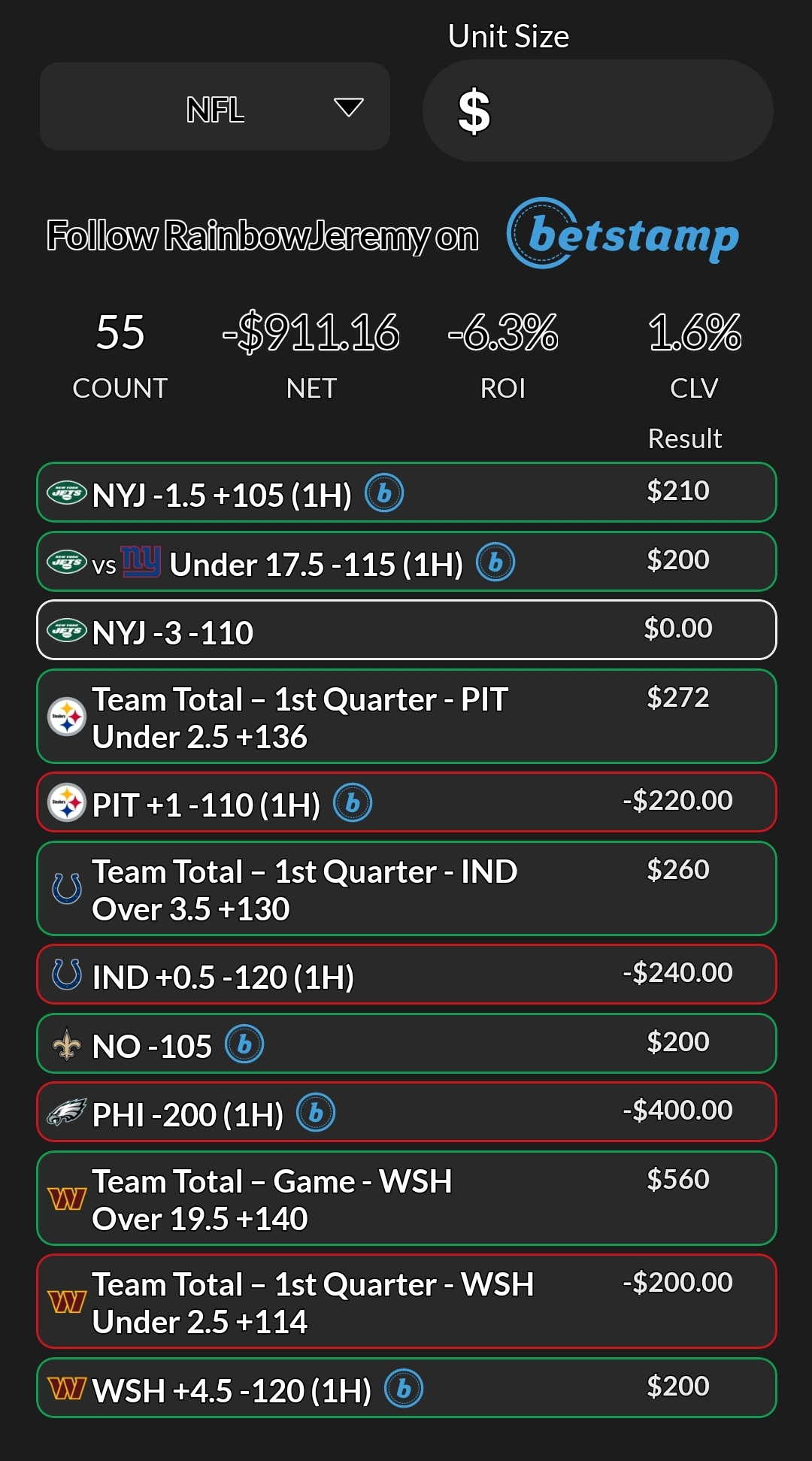The height and width of the screenshot is (1461, 812).
Task: Click the Follow RainbowJeremy link
Action: 262,235
